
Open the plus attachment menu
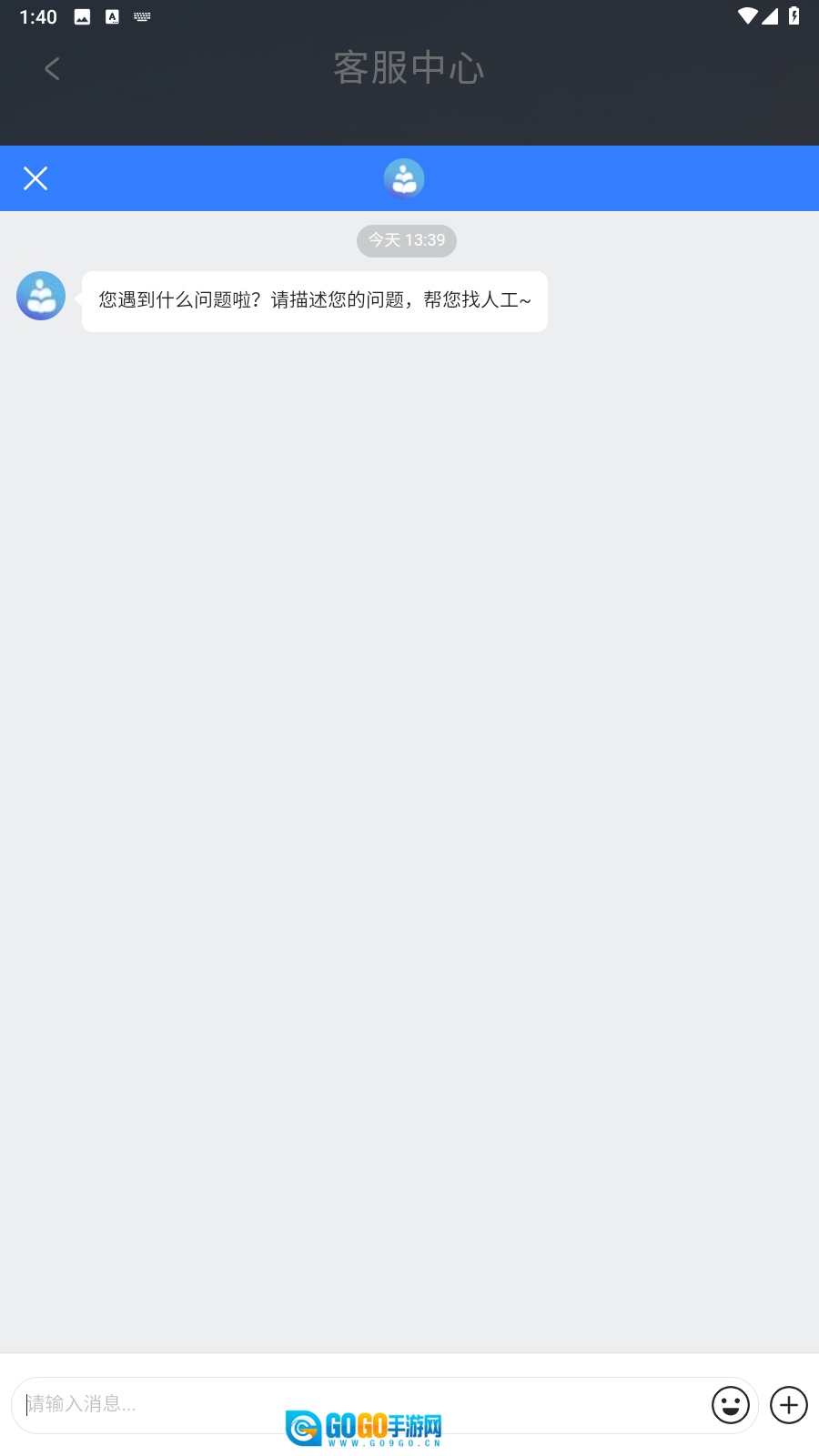788,1405
